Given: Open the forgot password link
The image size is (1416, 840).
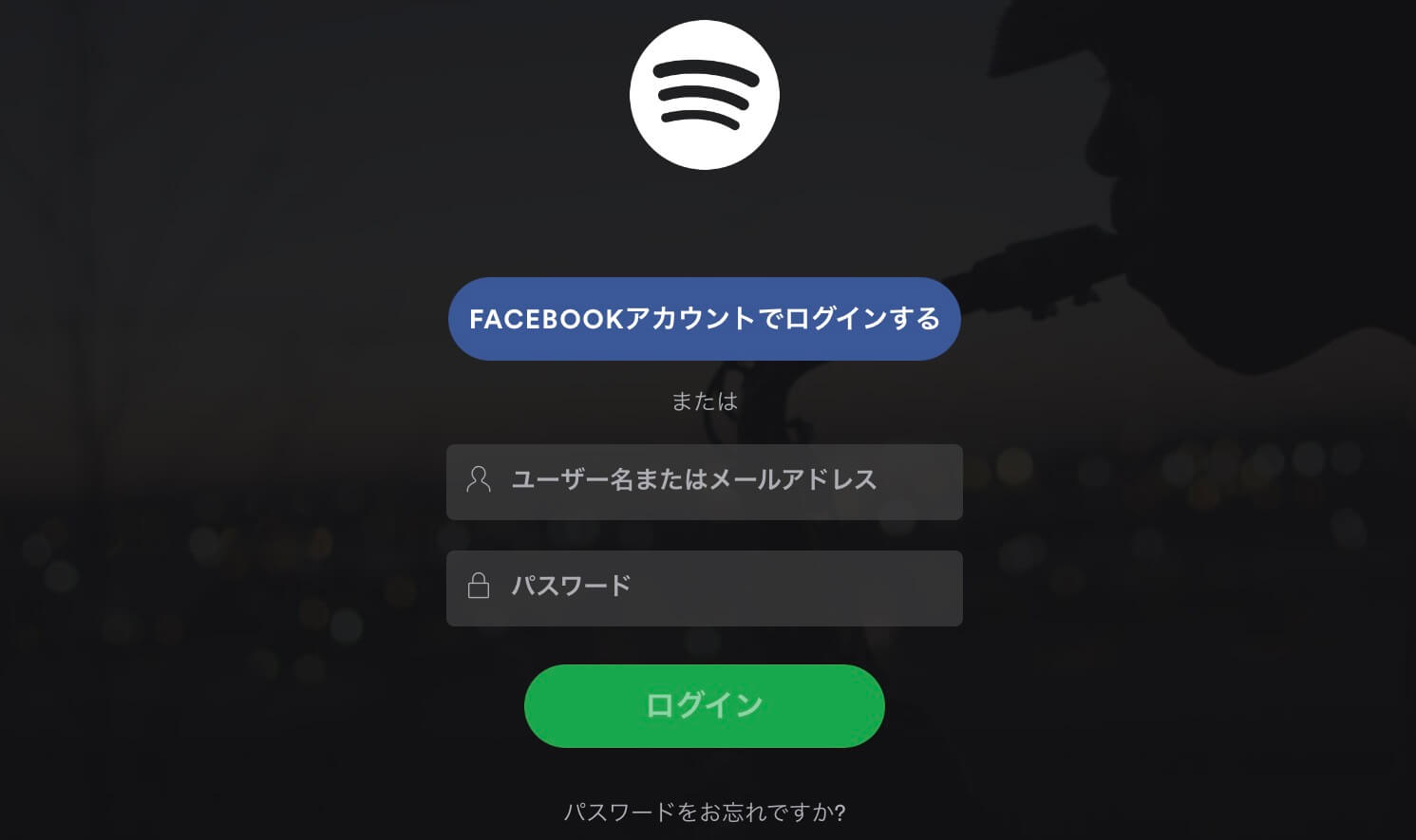Looking at the screenshot, I should pos(704,812).
